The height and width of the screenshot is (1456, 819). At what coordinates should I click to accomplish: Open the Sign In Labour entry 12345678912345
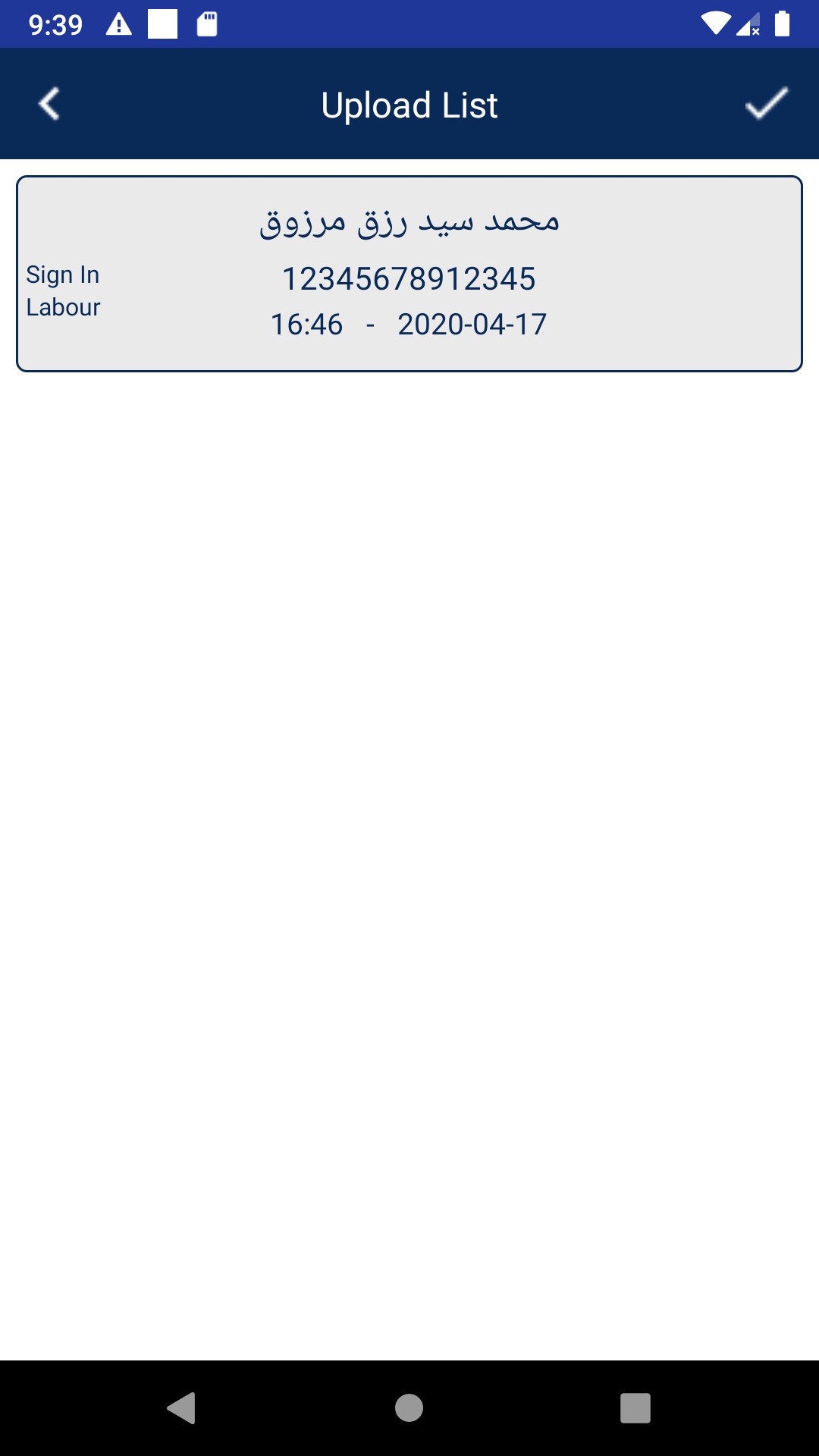click(x=409, y=274)
